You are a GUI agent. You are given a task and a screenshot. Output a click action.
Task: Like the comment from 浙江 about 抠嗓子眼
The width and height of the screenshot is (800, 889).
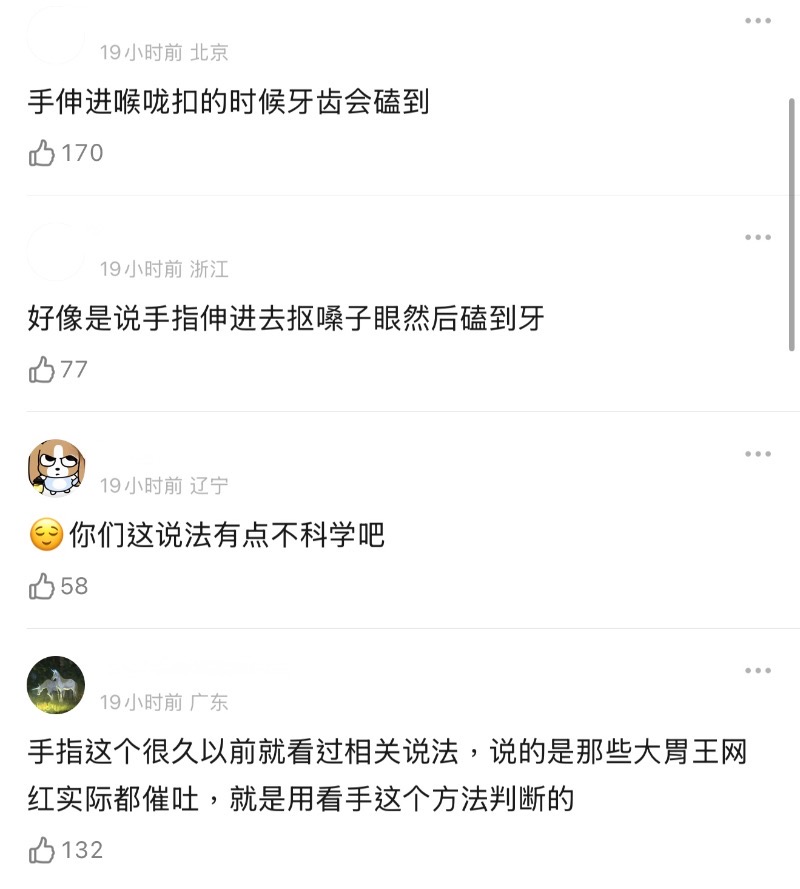pos(42,370)
